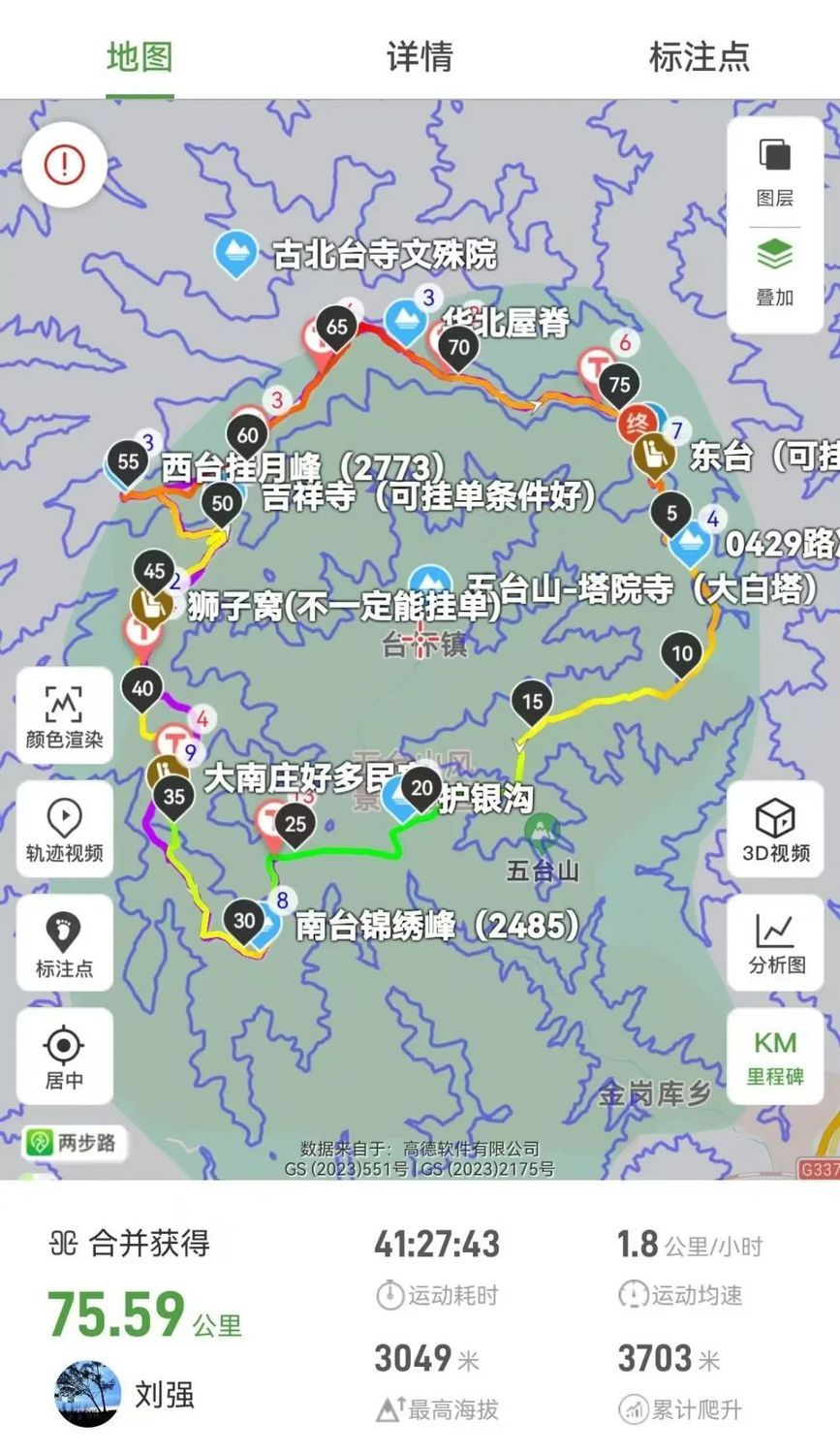Tap the 终 end-point marker
This screenshot has width=840, height=1454.
638,424
